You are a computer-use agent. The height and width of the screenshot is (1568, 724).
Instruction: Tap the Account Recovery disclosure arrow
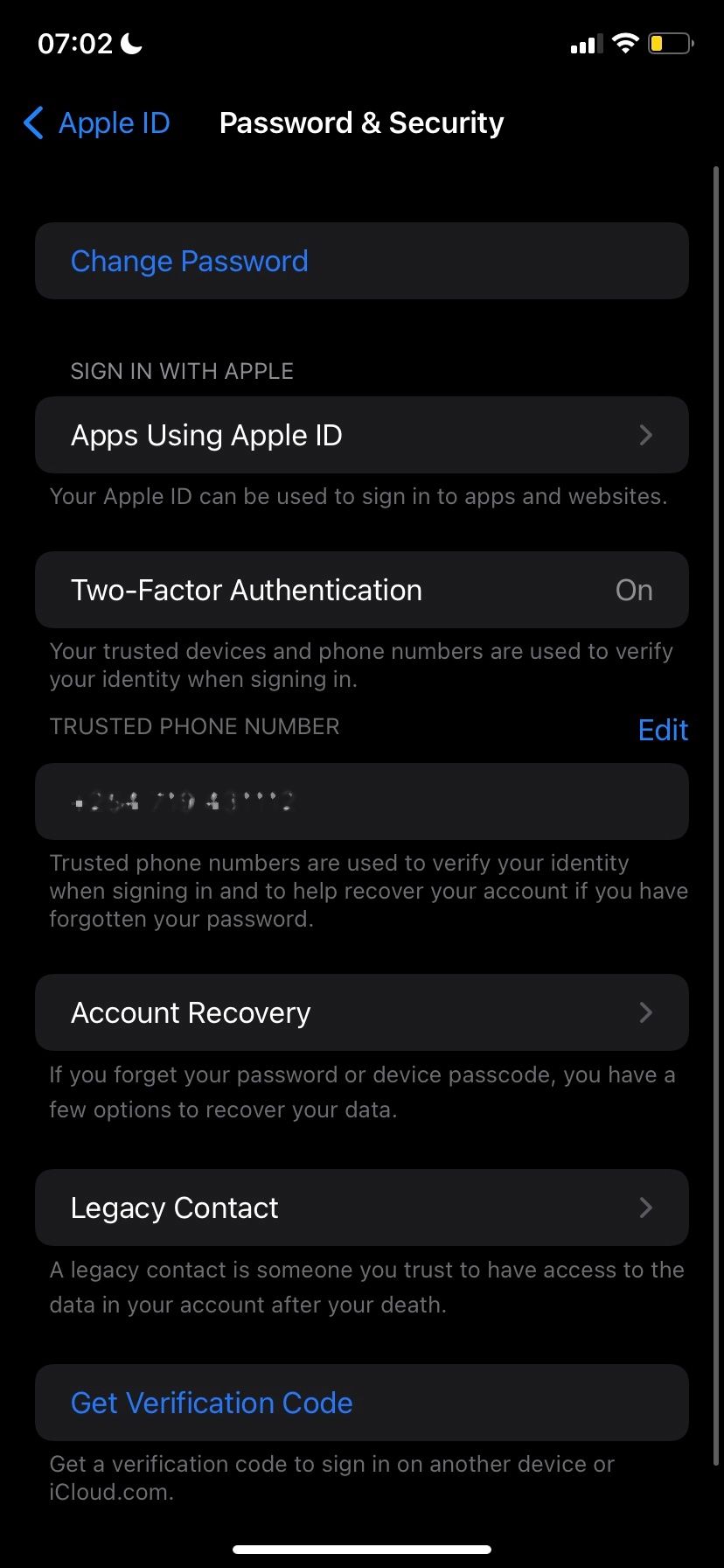(x=645, y=1012)
